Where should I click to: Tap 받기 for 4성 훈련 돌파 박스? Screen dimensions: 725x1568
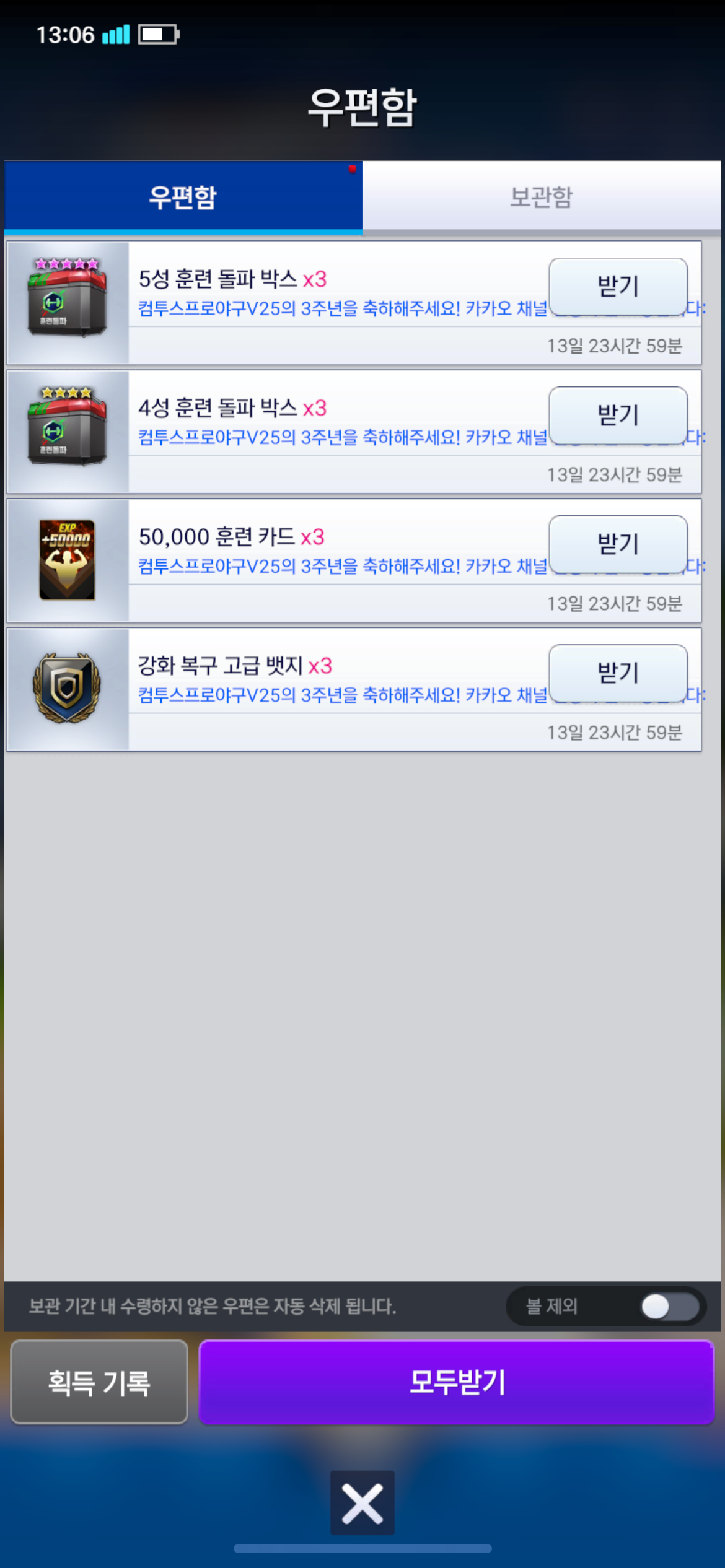point(618,416)
